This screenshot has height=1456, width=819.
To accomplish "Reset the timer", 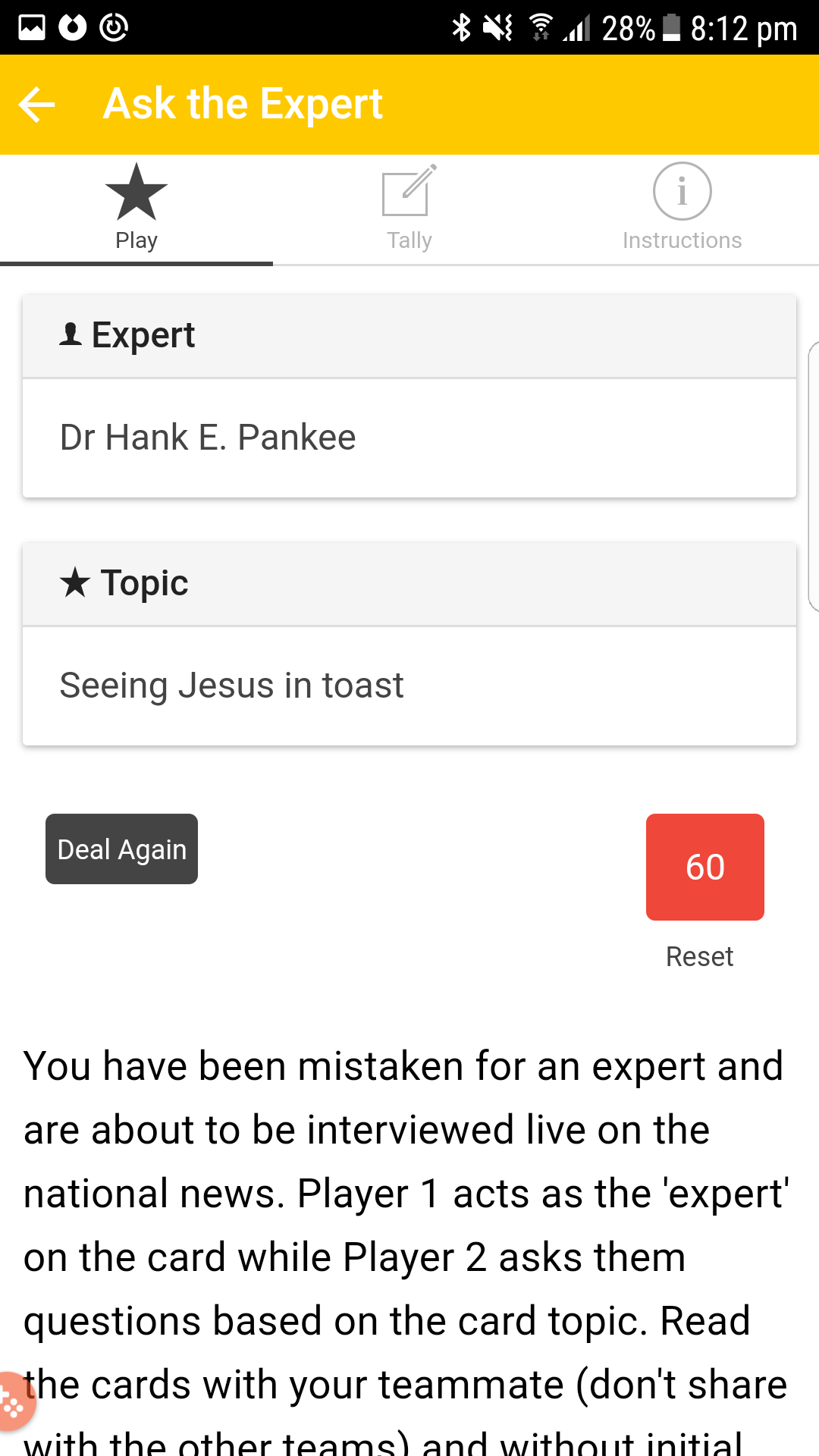I will coord(699,957).
